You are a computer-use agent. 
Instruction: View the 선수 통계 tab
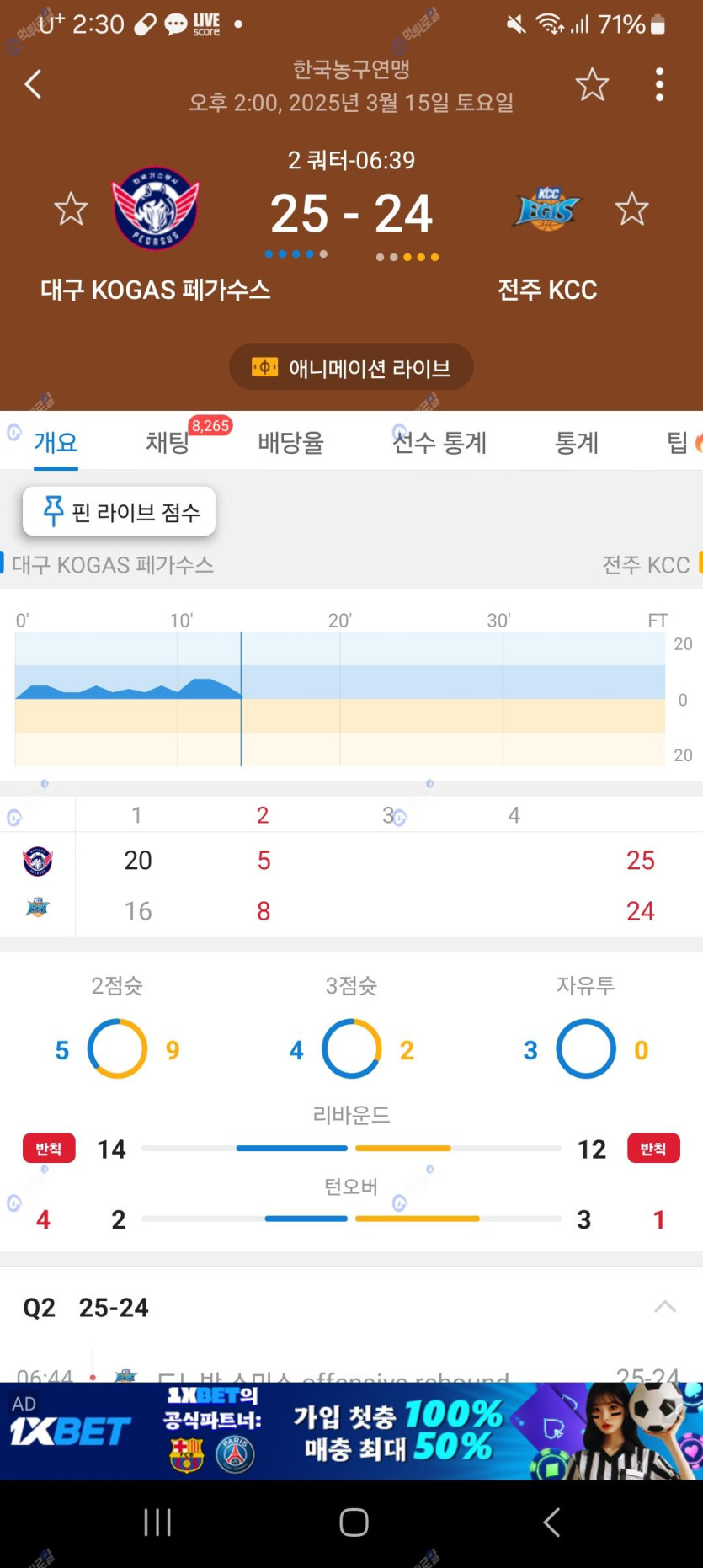(x=439, y=442)
